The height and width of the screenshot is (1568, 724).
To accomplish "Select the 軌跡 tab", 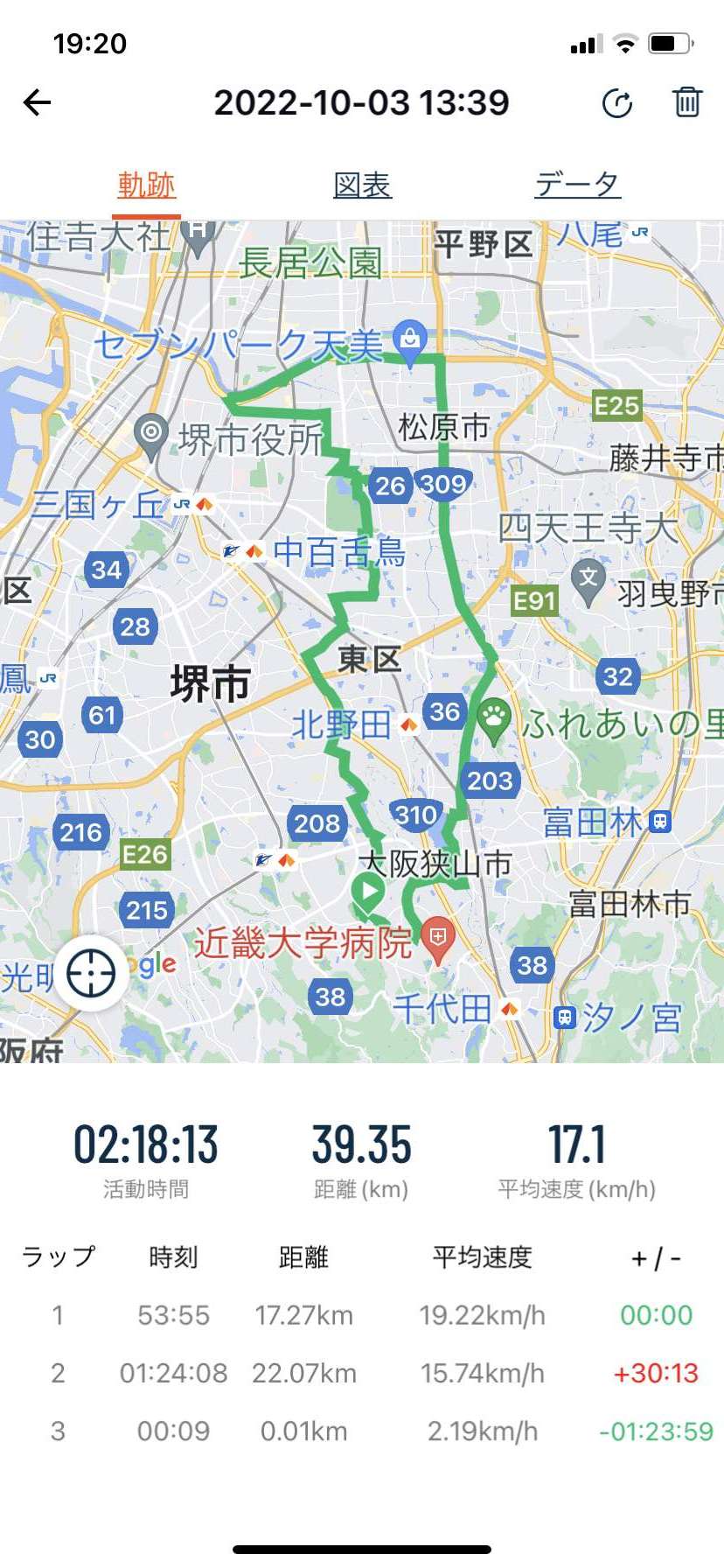I will 146,185.
